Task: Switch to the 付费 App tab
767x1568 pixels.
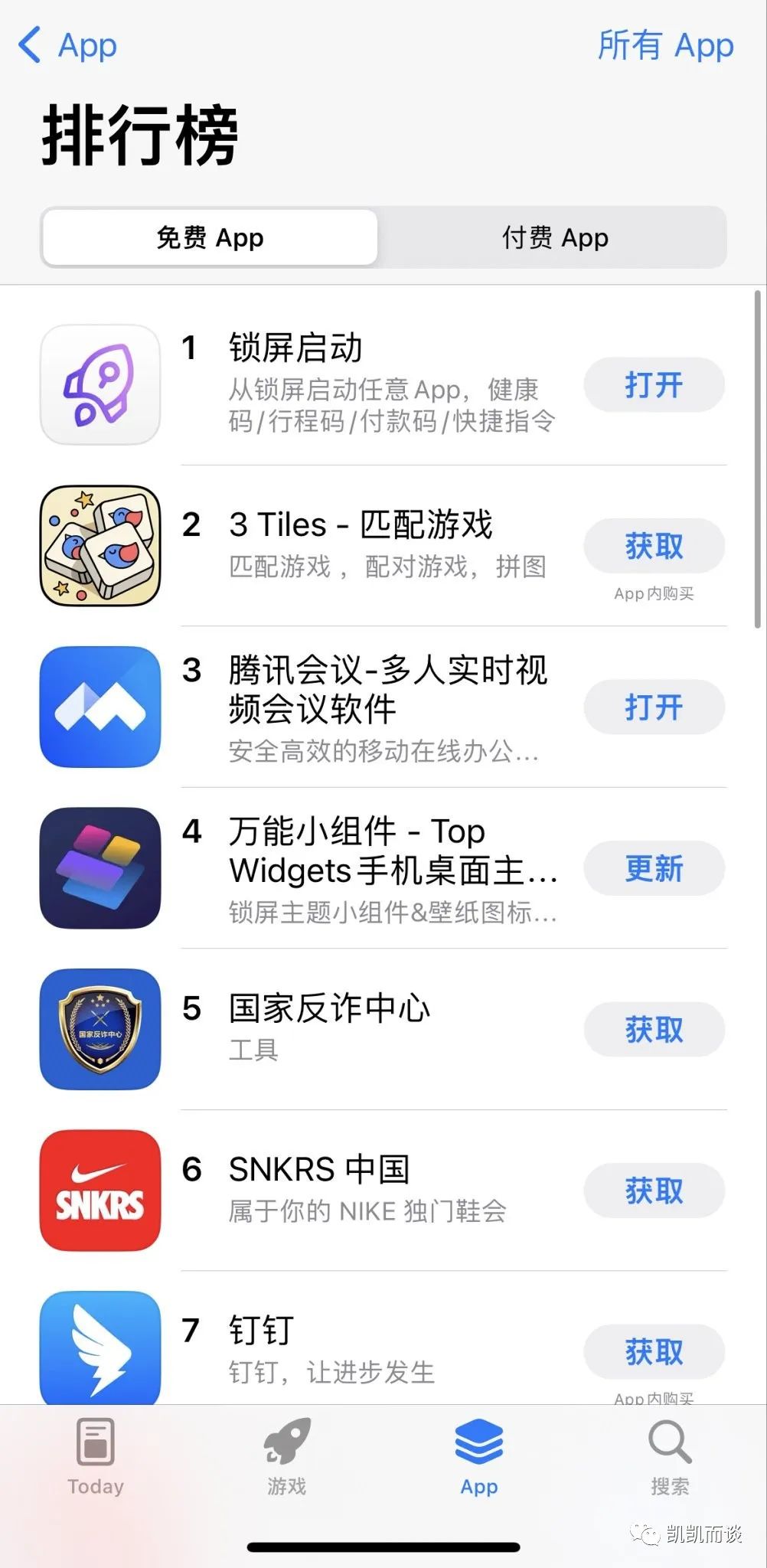Action: tap(554, 238)
